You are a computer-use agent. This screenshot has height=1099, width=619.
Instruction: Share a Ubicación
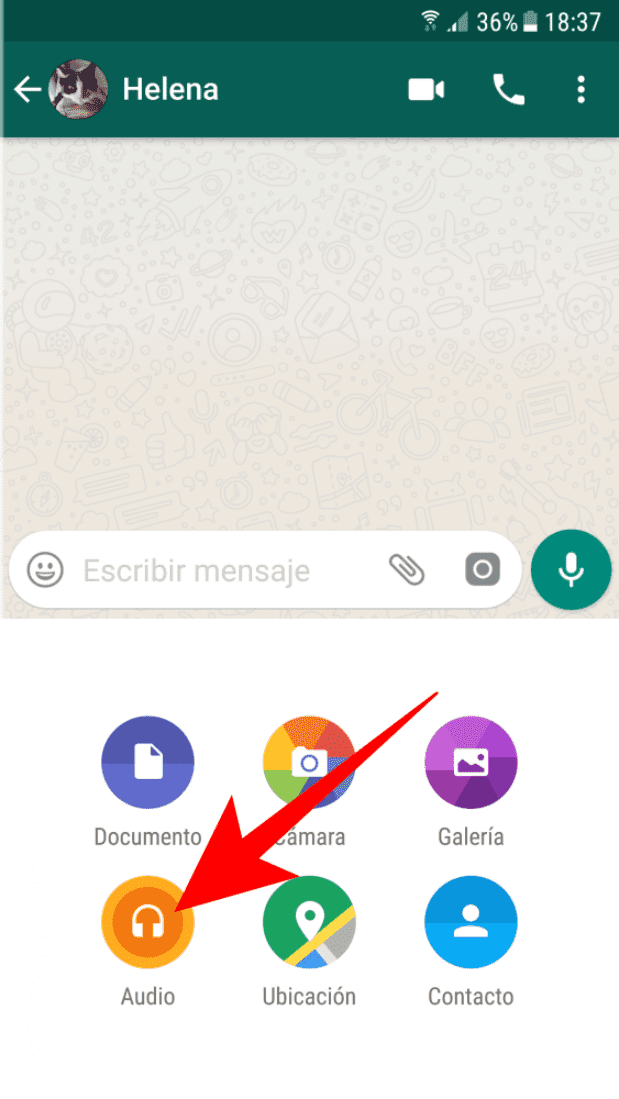point(309,923)
